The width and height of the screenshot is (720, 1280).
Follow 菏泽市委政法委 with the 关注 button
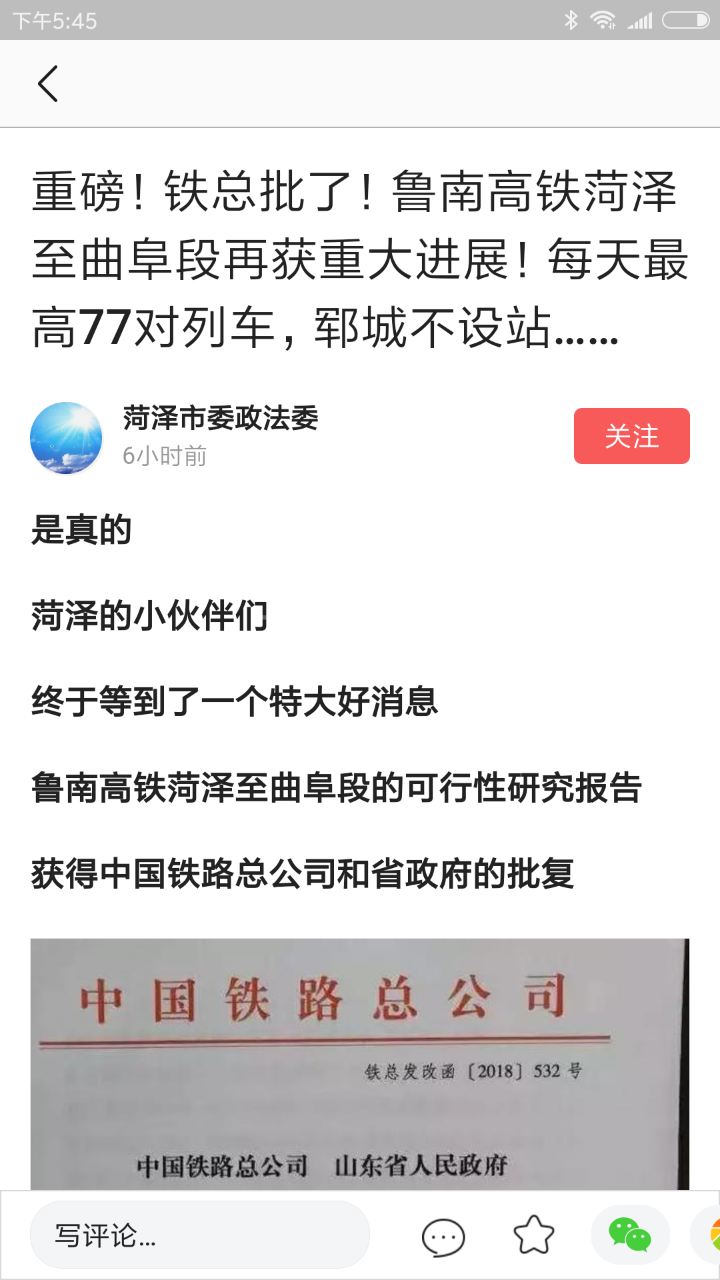click(x=631, y=436)
